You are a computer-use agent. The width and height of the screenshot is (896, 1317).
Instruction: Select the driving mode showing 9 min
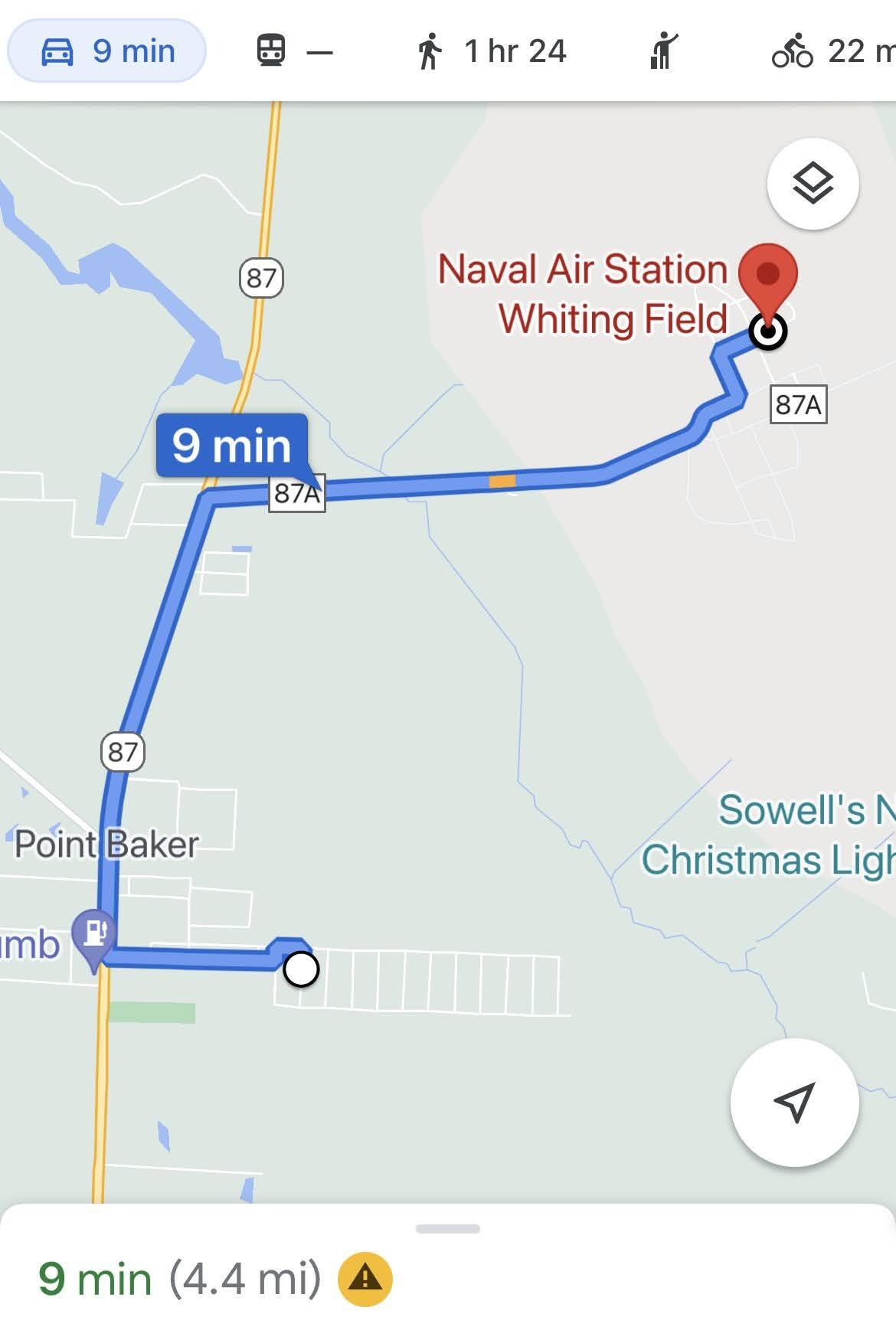coord(107,51)
